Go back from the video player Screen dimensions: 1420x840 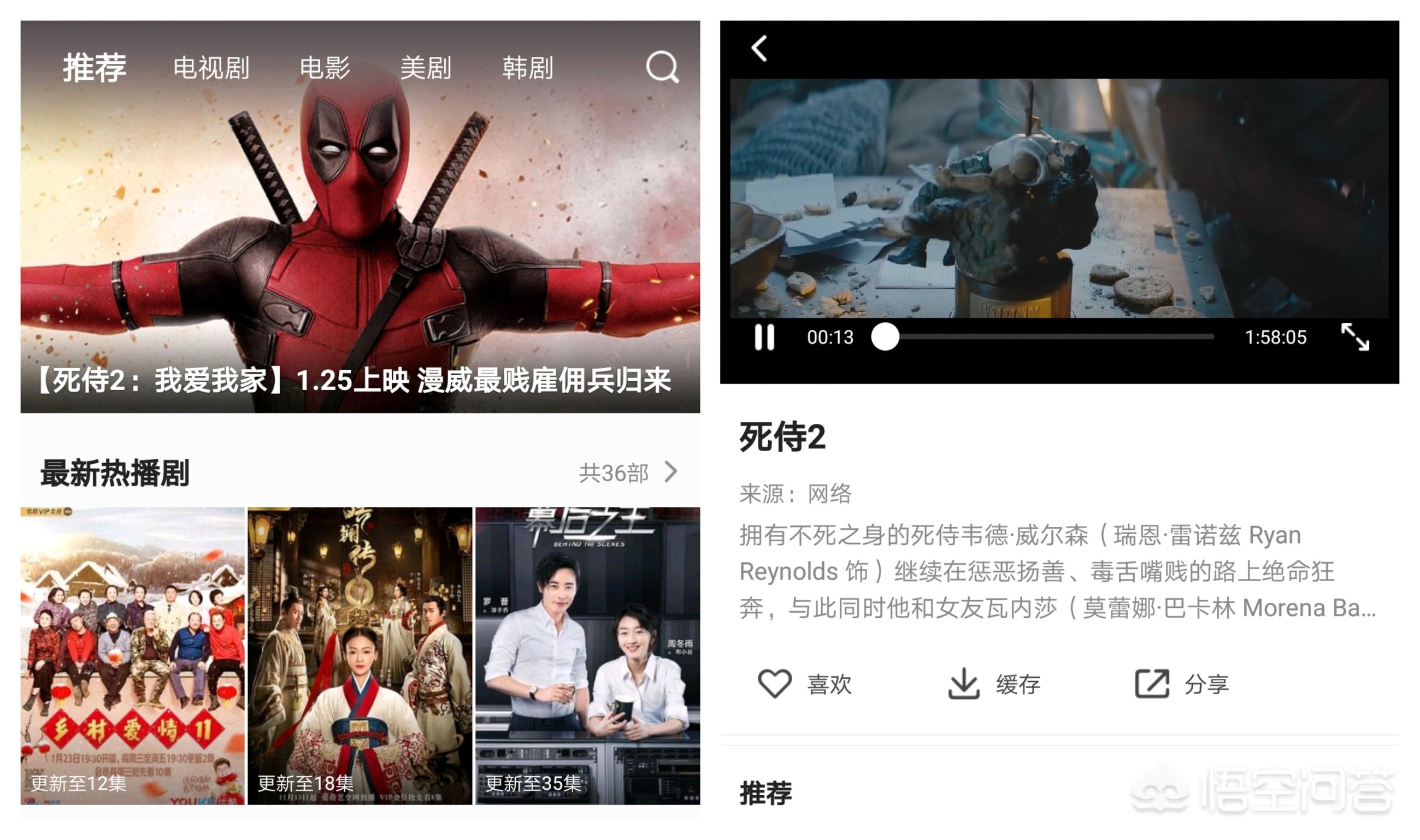coord(759,49)
